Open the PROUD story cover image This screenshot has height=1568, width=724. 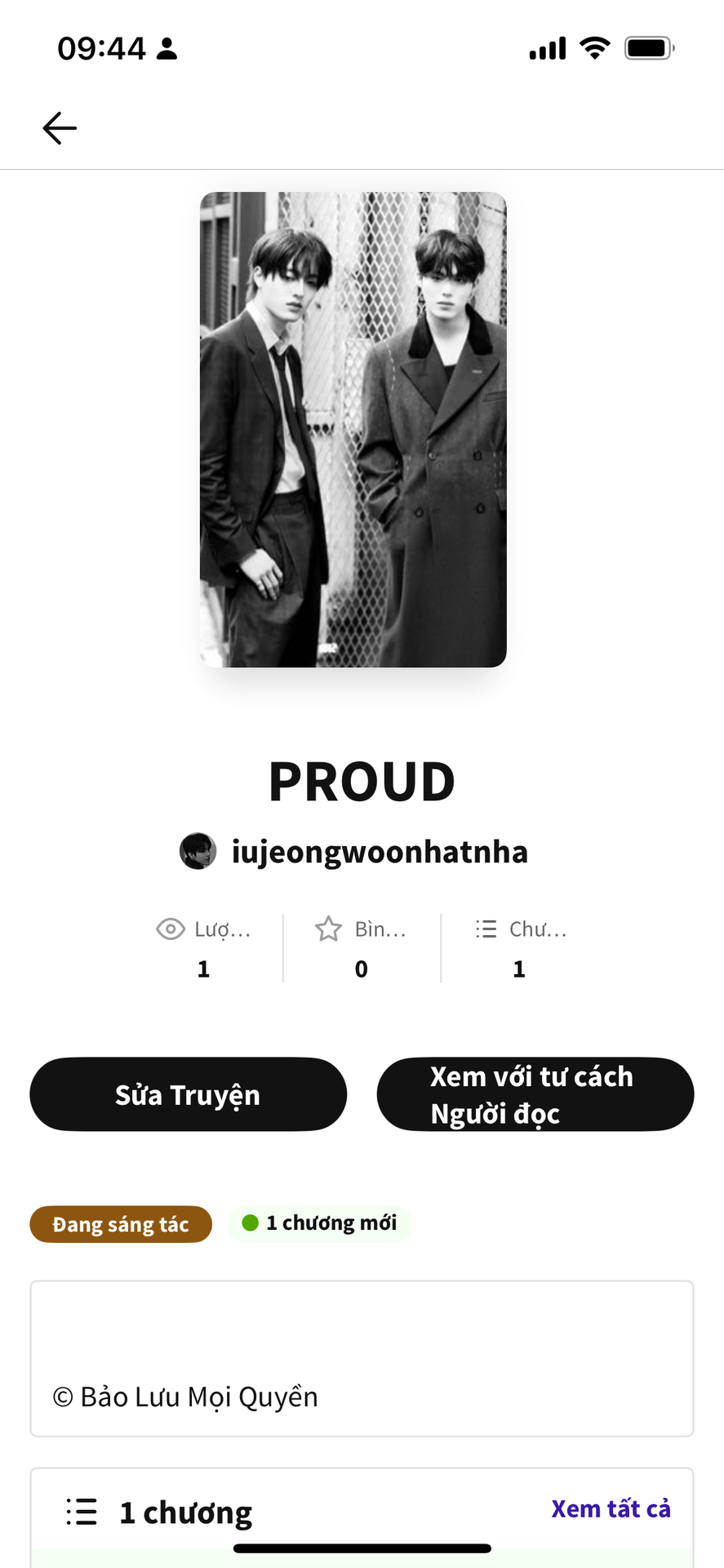[x=353, y=430]
